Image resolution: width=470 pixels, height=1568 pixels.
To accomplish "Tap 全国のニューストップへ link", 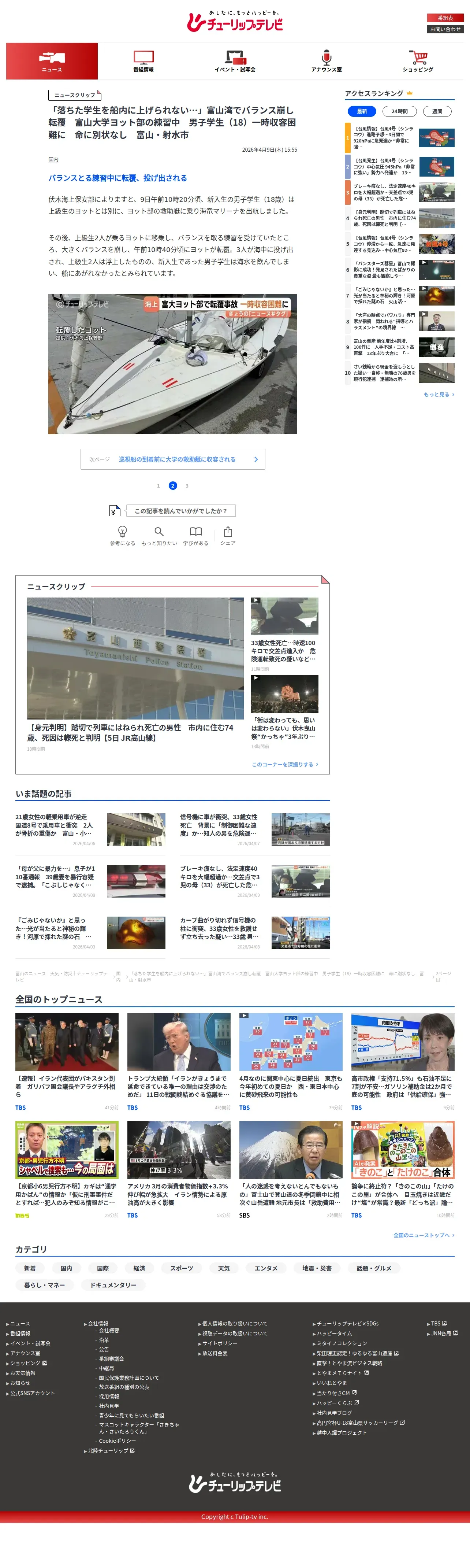I will tap(424, 1235).
